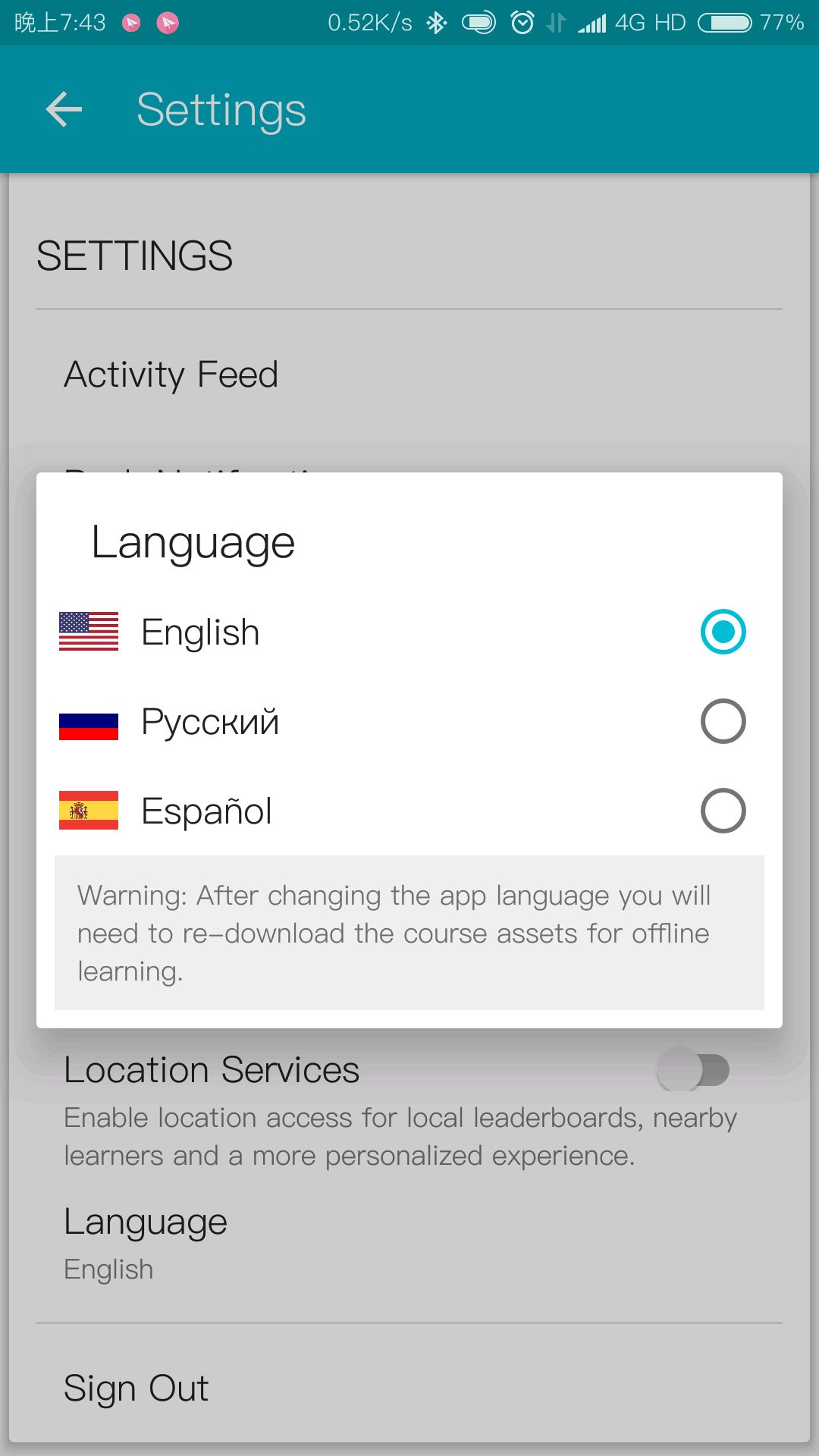Select the English language option
The width and height of the screenshot is (819, 1456).
(409, 632)
